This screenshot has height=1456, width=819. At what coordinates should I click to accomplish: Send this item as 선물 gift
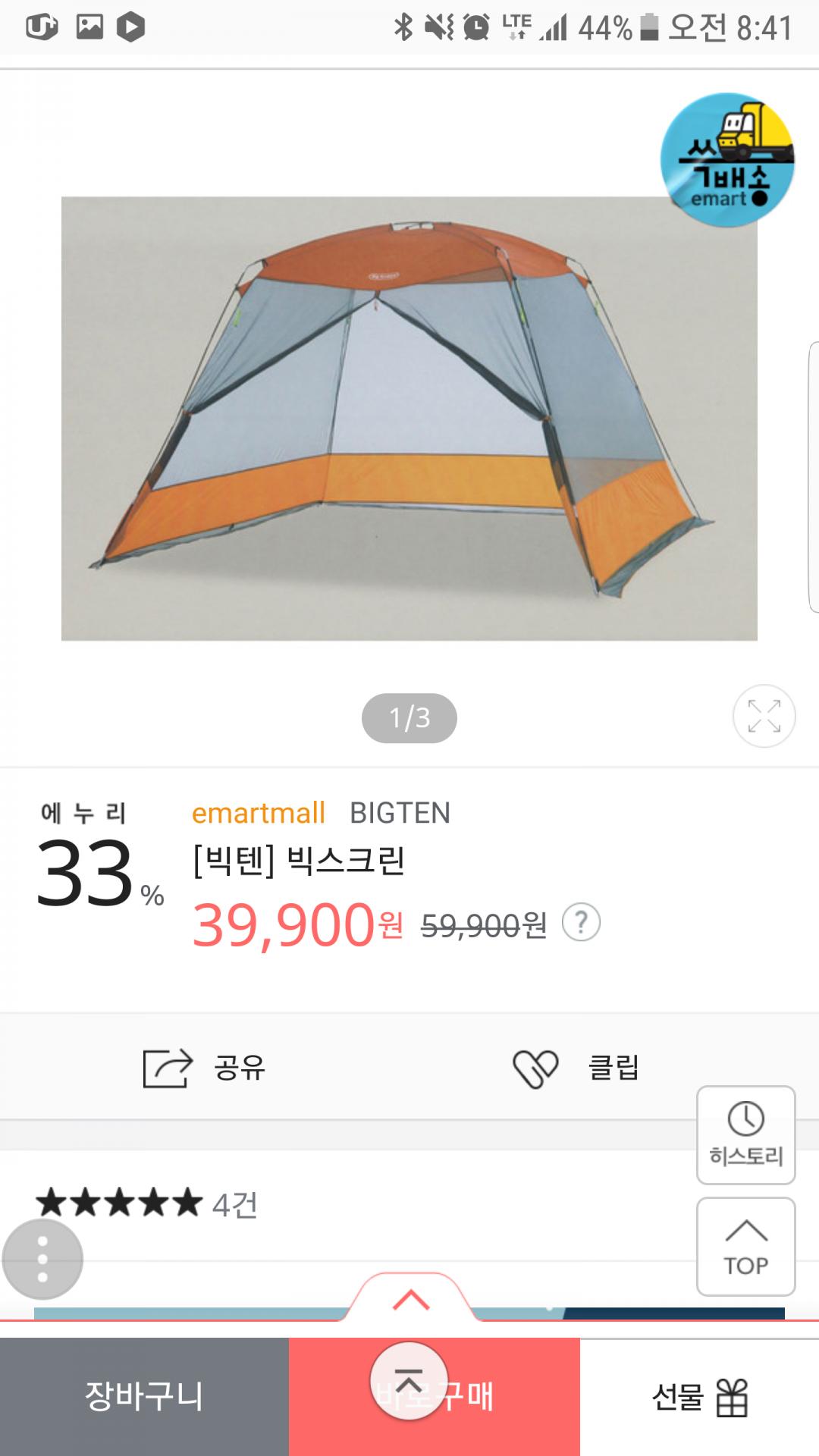coord(699,1397)
